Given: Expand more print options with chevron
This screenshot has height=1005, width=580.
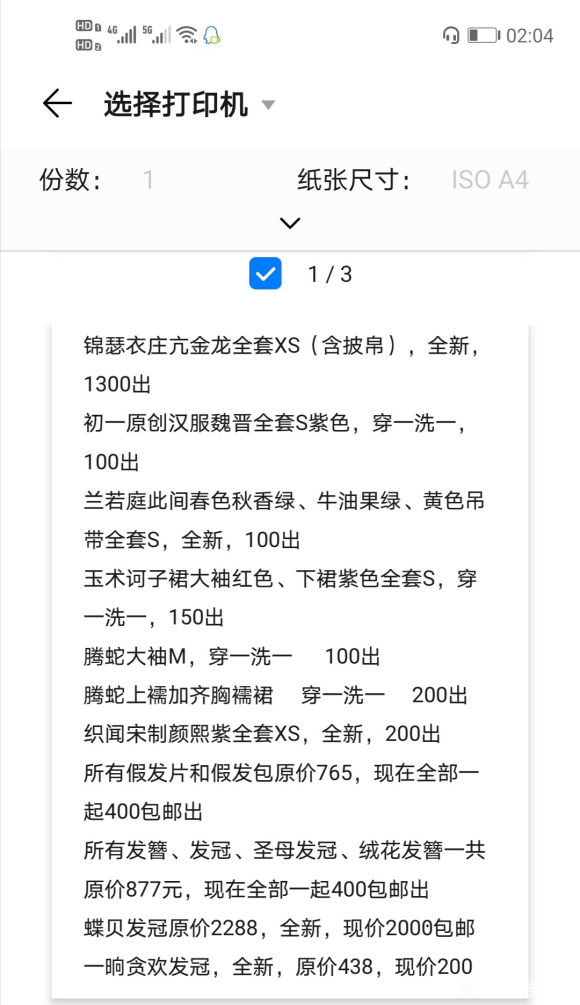Looking at the screenshot, I should pyautogui.click(x=290, y=223).
